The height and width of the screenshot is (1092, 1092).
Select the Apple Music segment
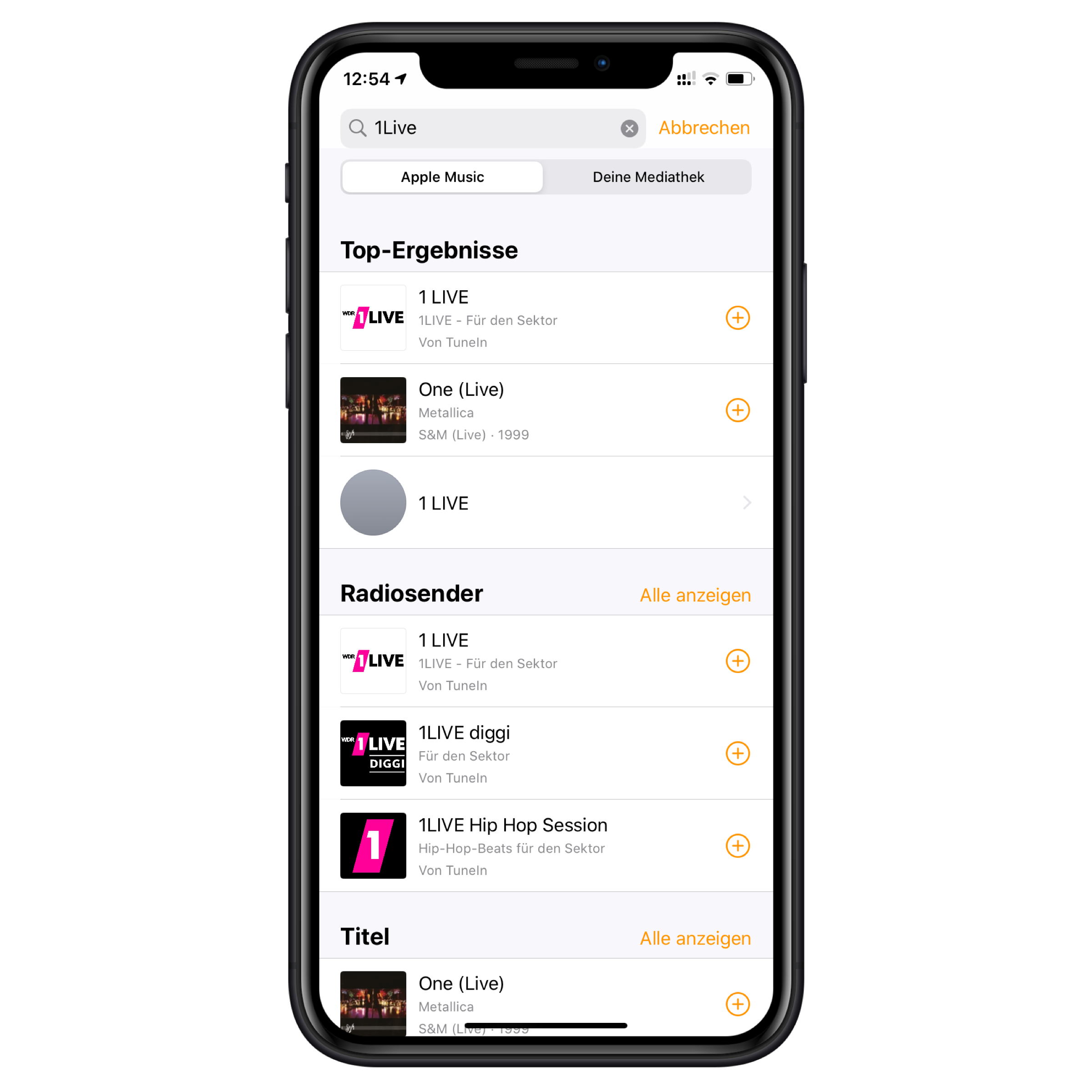tap(442, 177)
